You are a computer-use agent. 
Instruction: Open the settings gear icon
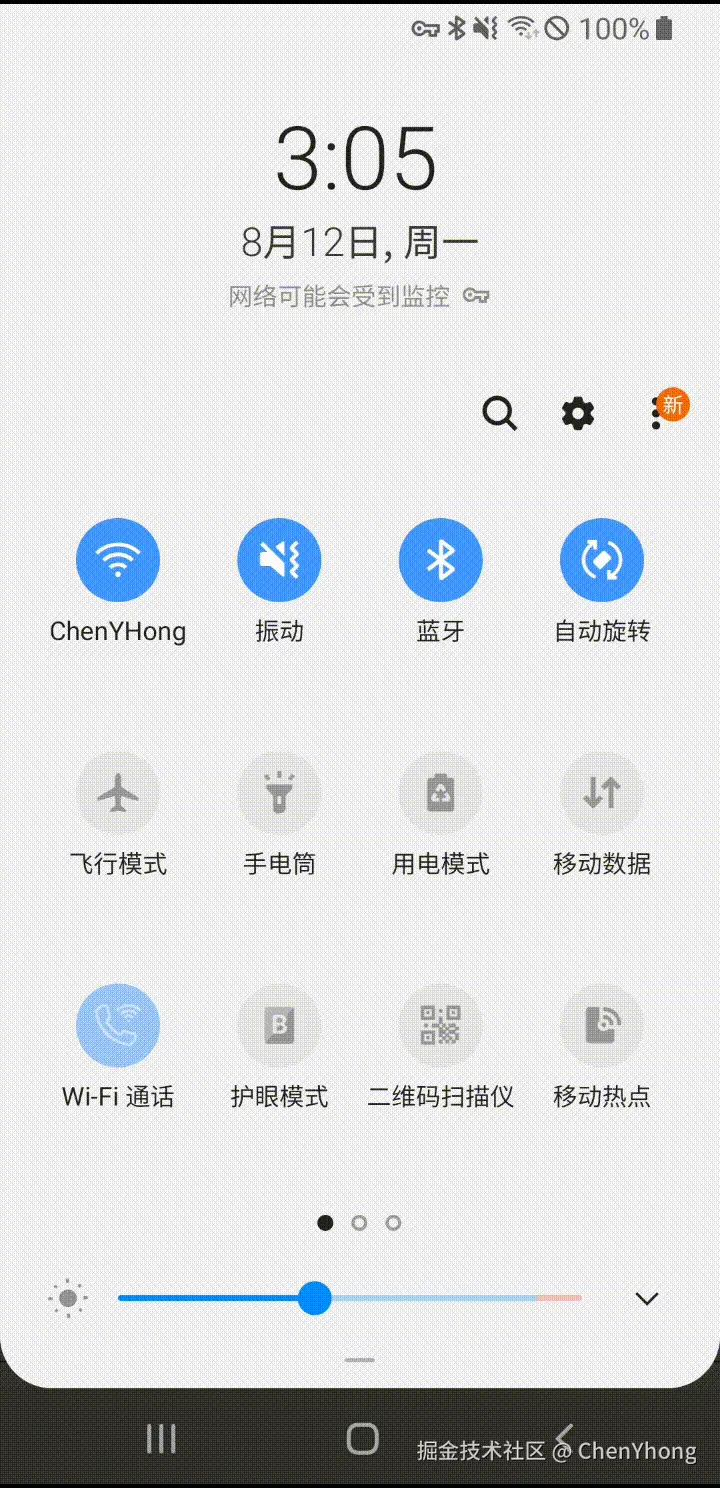tap(578, 412)
